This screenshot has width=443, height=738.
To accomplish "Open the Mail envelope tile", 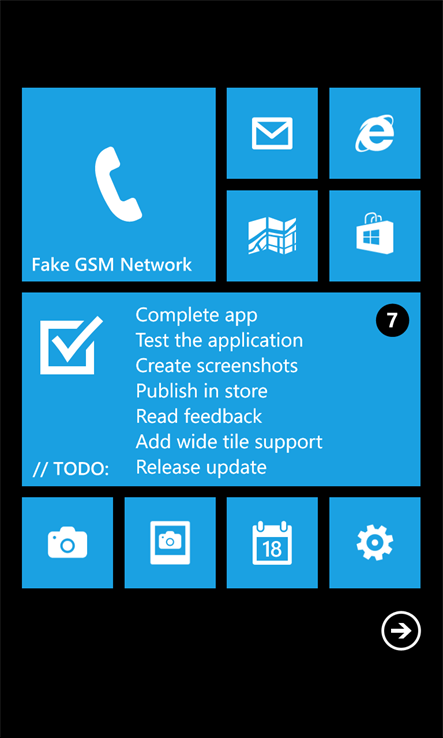I will (272, 133).
